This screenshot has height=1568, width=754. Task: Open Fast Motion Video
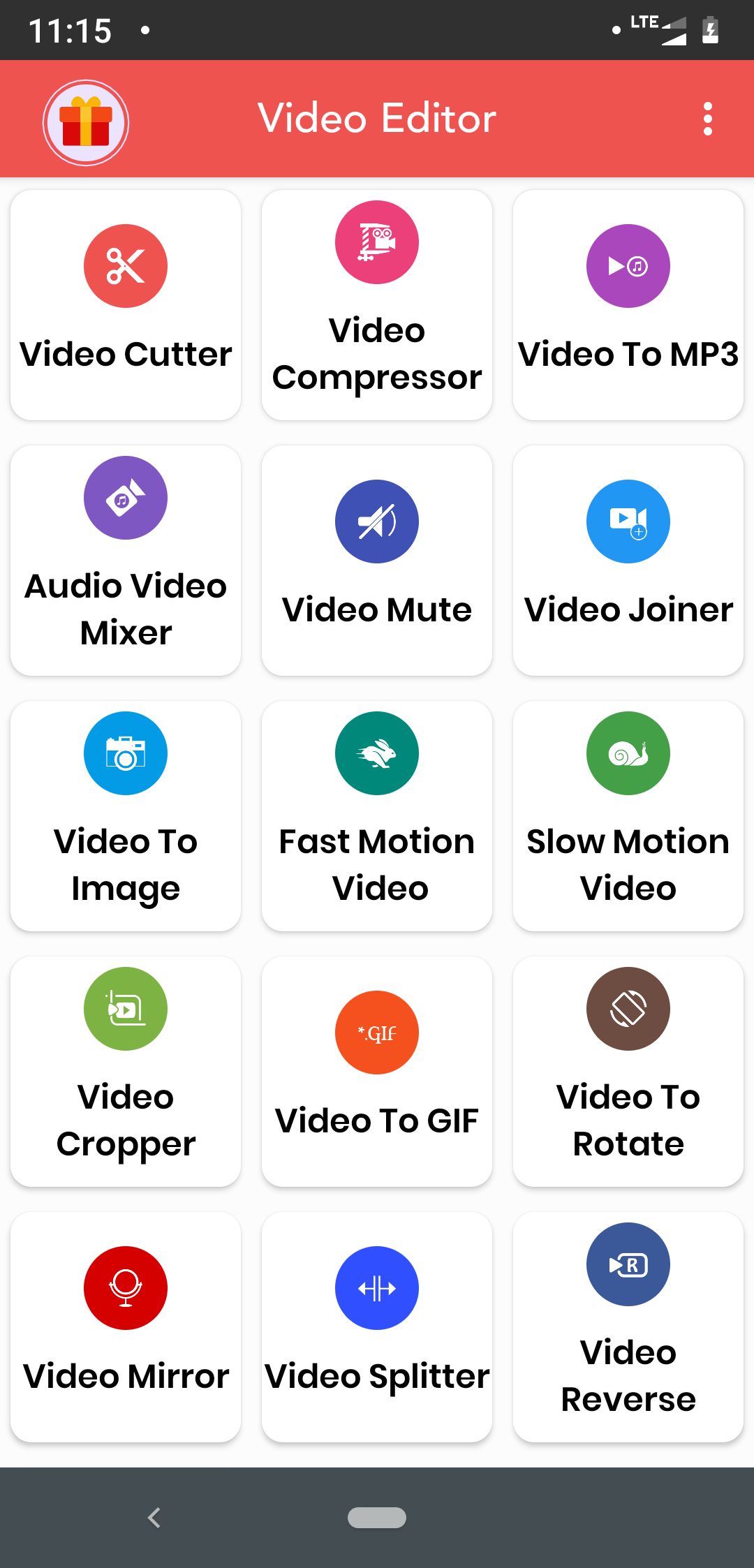click(377, 816)
